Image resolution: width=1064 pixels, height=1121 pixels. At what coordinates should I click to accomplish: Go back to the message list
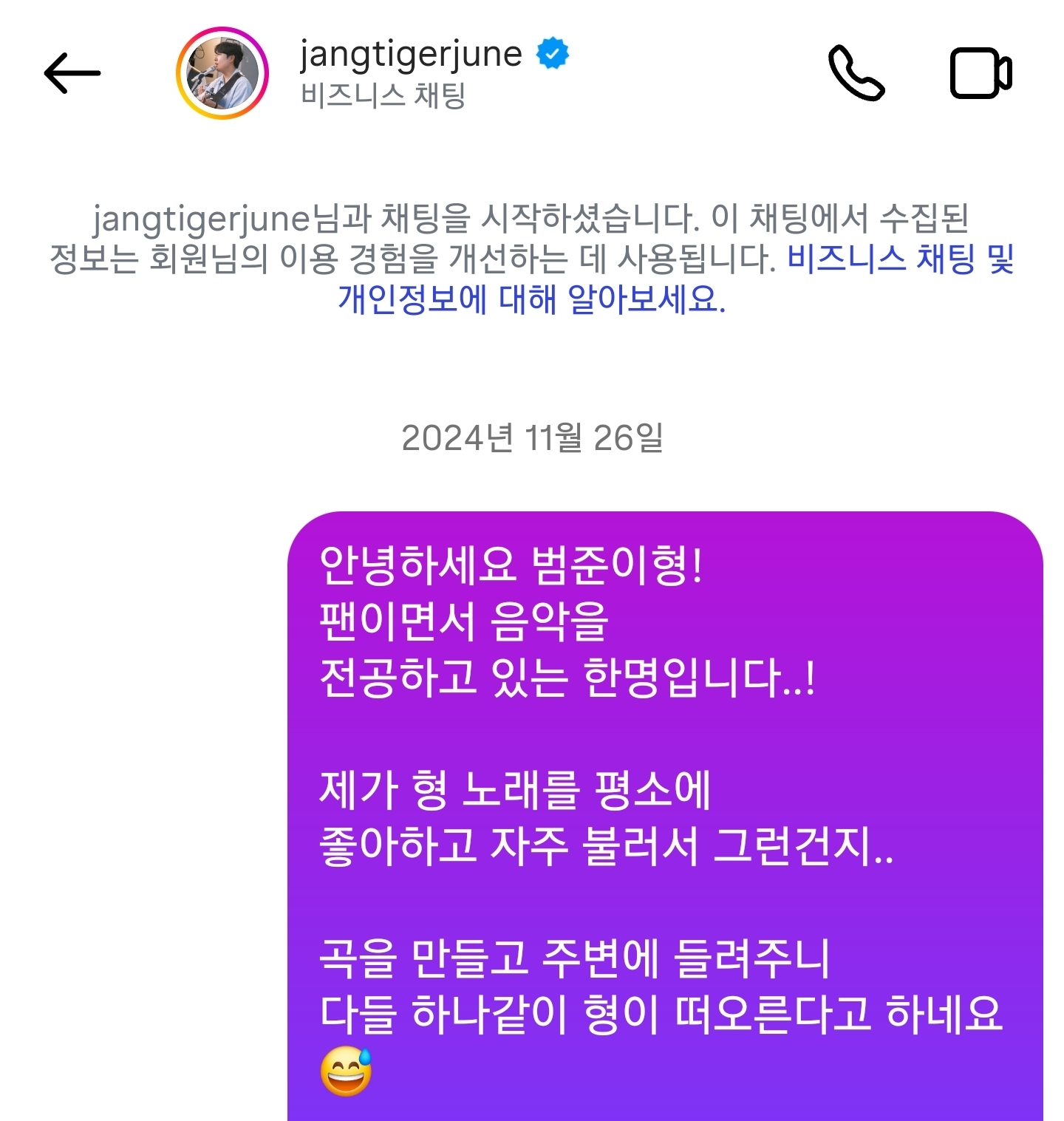click(72, 73)
